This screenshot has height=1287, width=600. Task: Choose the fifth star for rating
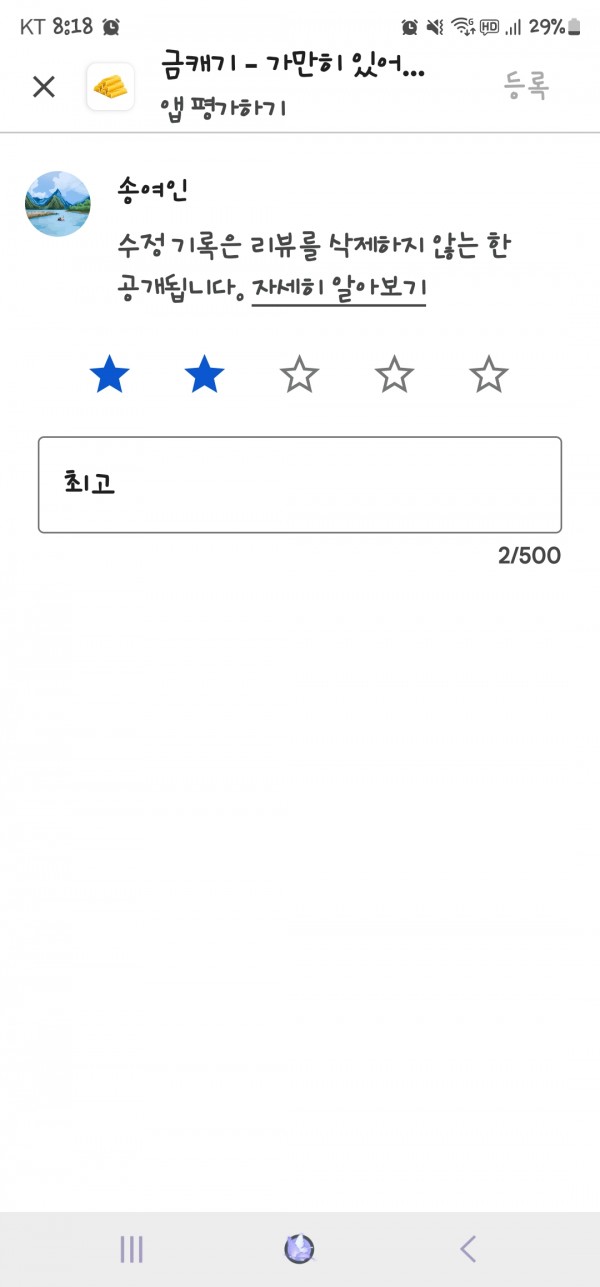click(489, 376)
